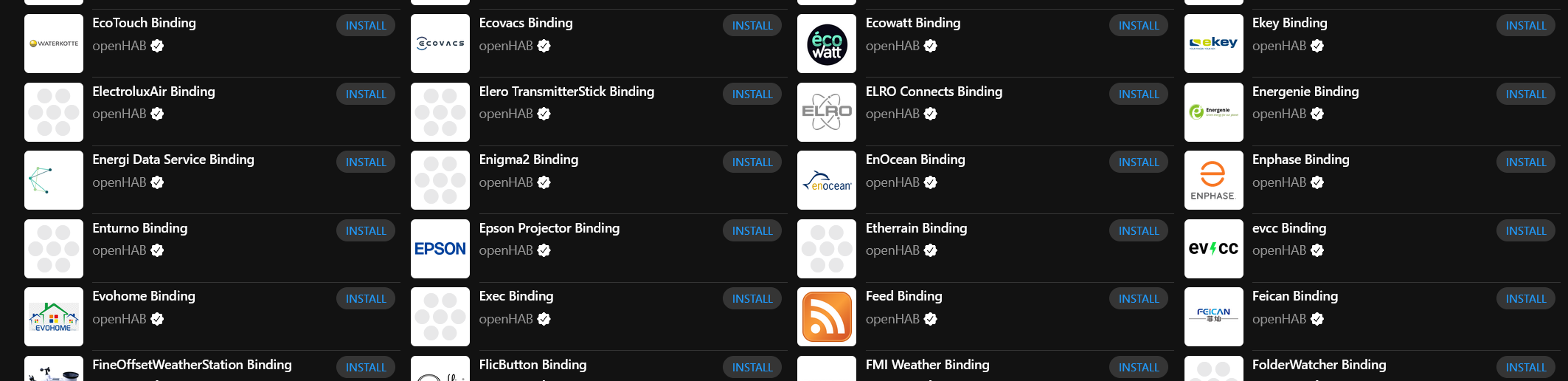
Task: Install the Exec Binding
Action: click(x=752, y=299)
